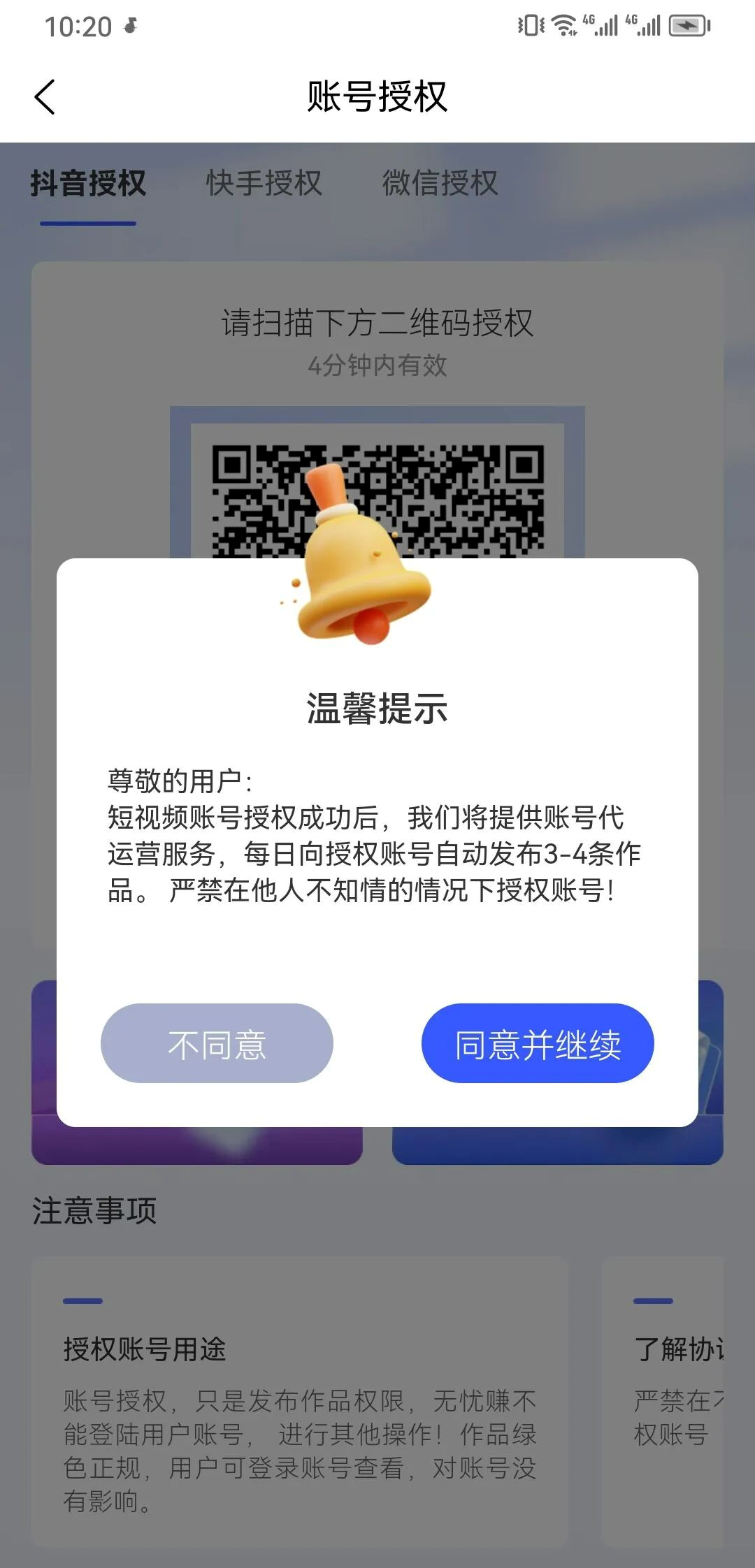Go back using the top-left arrow
Viewport: 755px width, 1568px height.
click(45, 96)
